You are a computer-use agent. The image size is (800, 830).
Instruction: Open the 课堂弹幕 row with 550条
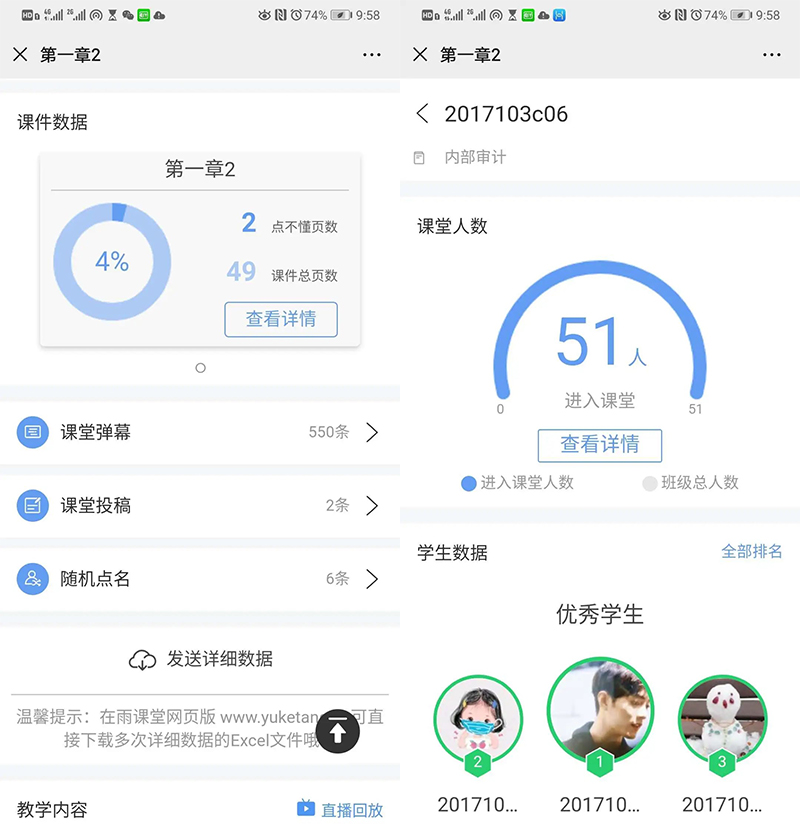[200, 432]
